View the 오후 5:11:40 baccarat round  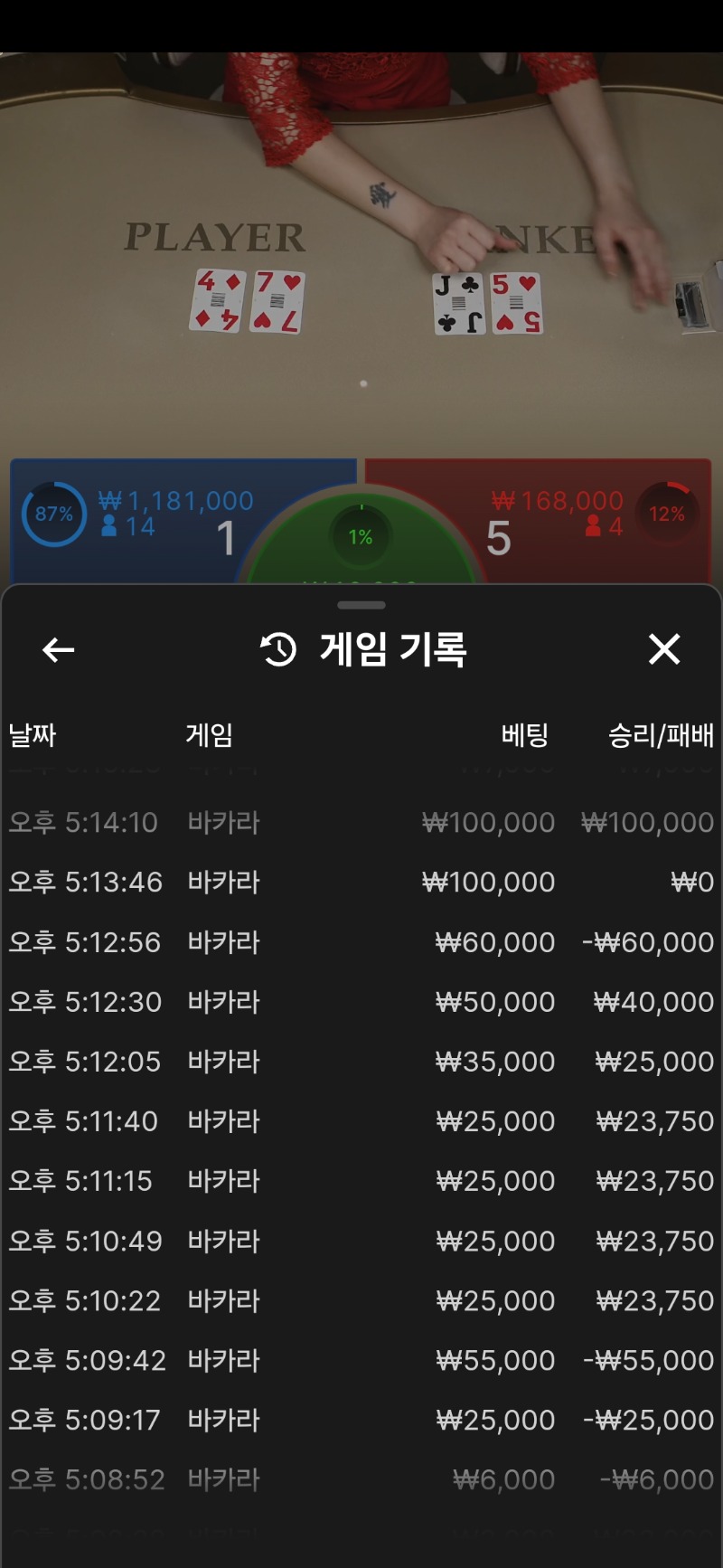click(x=361, y=1121)
